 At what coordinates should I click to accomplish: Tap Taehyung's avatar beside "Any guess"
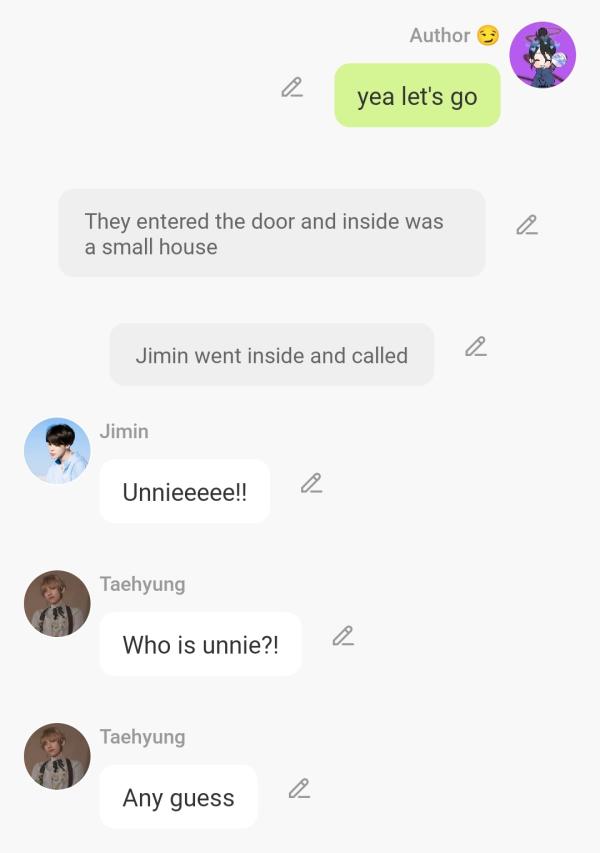pos(57,757)
